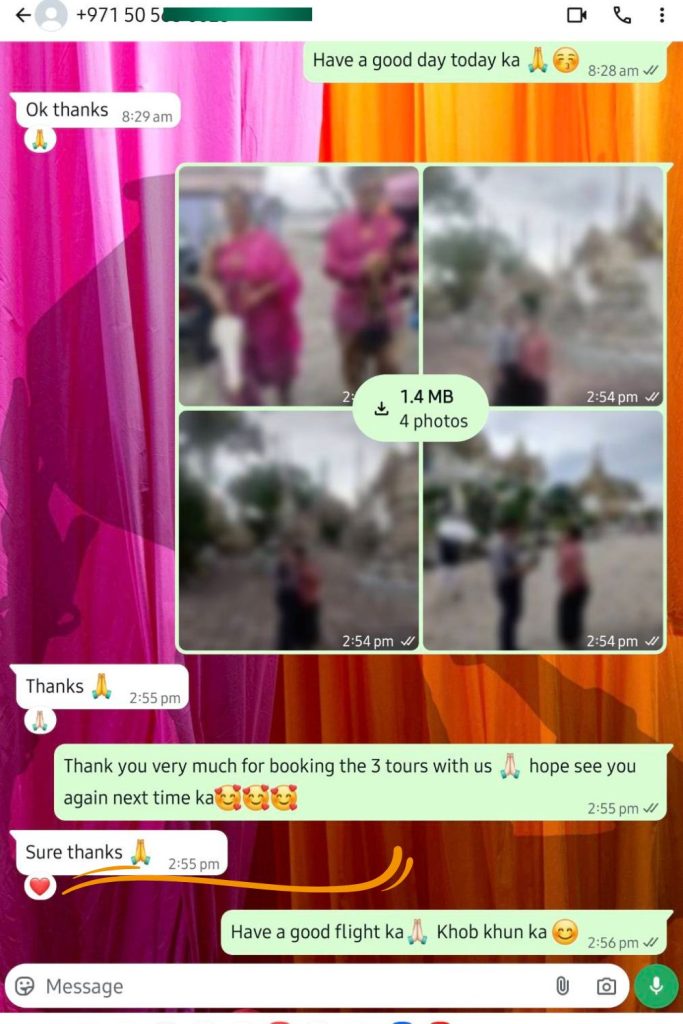
Task: Open the camera from the message bar
Action: point(606,986)
